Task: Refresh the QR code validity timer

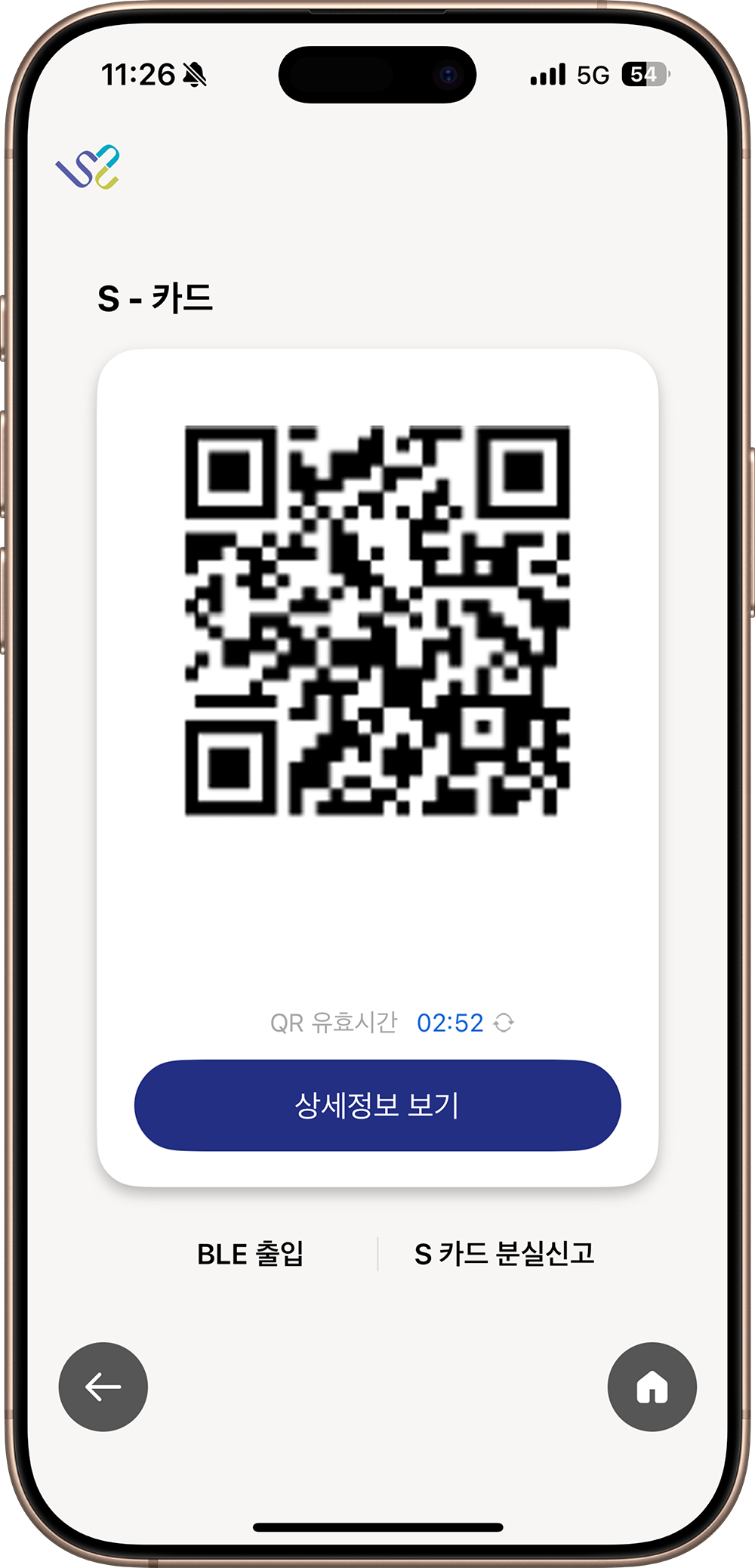Action: tap(504, 1023)
